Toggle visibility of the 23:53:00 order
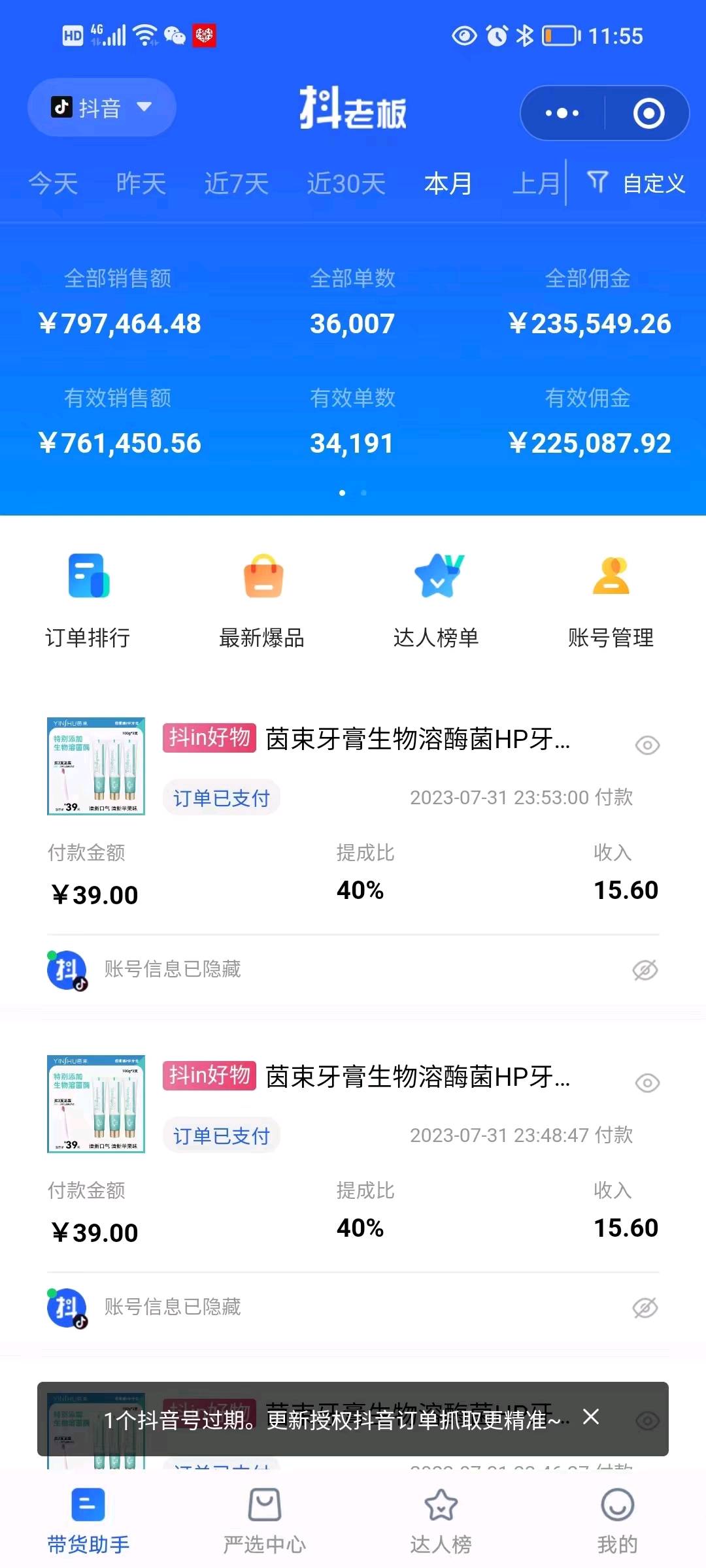706x1568 pixels. (x=647, y=745)
